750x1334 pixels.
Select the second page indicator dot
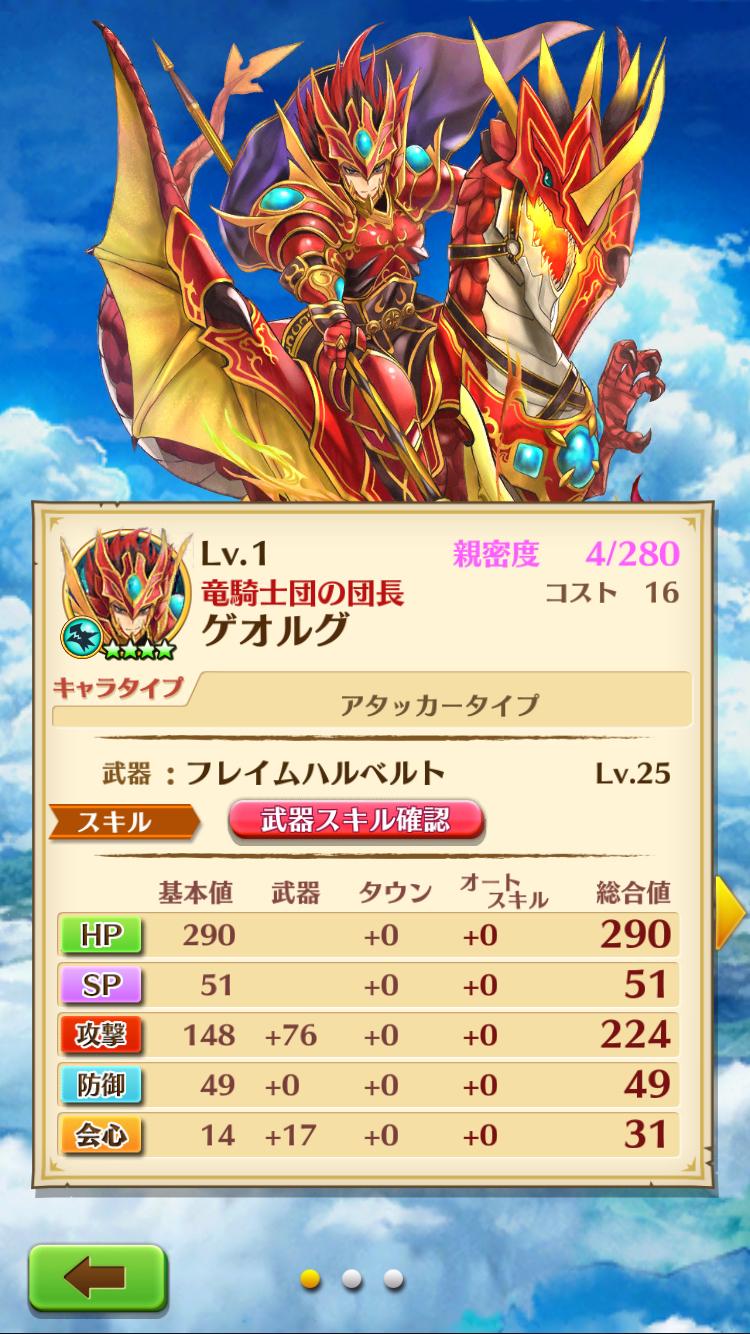(351, 1278)
